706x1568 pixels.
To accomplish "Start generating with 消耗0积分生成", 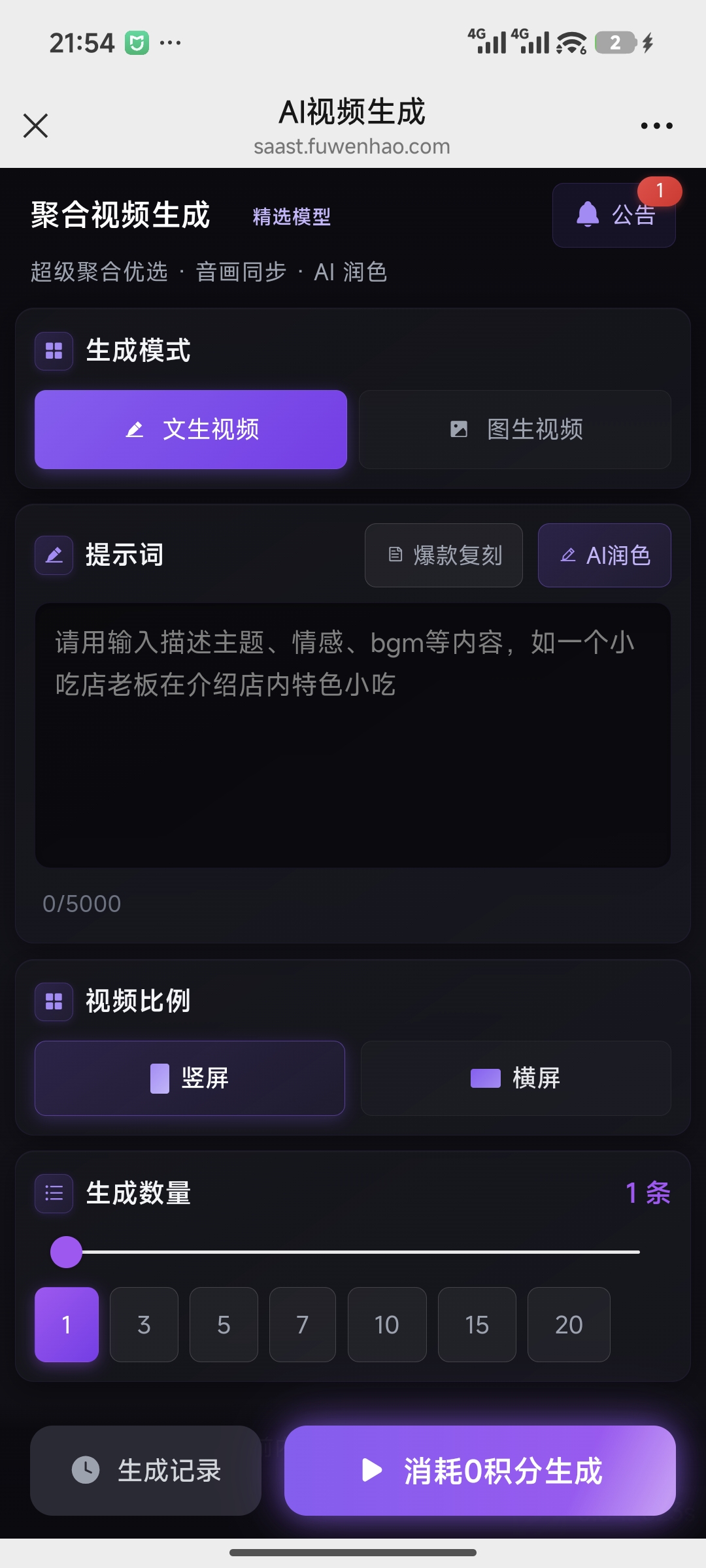I will click(480, 1471).
